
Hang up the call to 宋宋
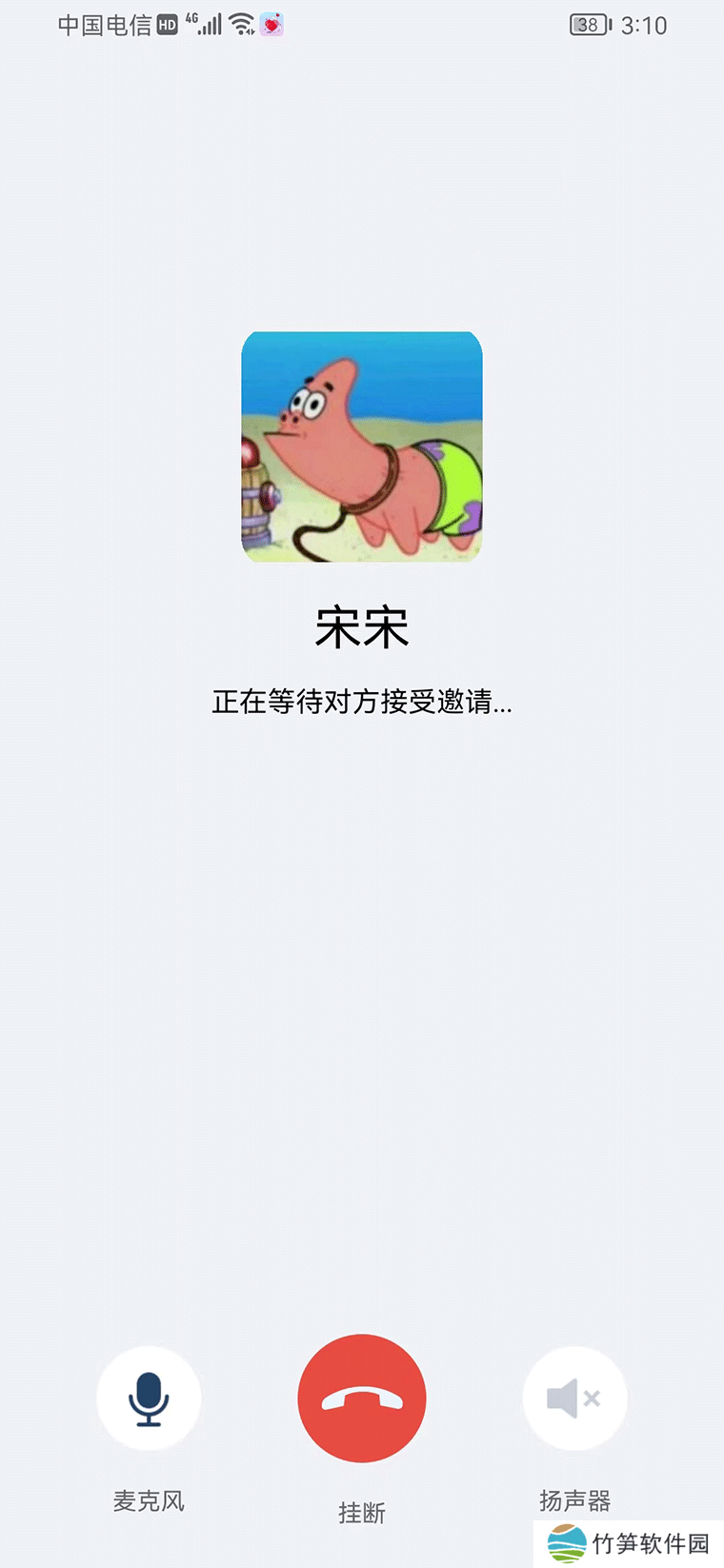[362, 1398]
